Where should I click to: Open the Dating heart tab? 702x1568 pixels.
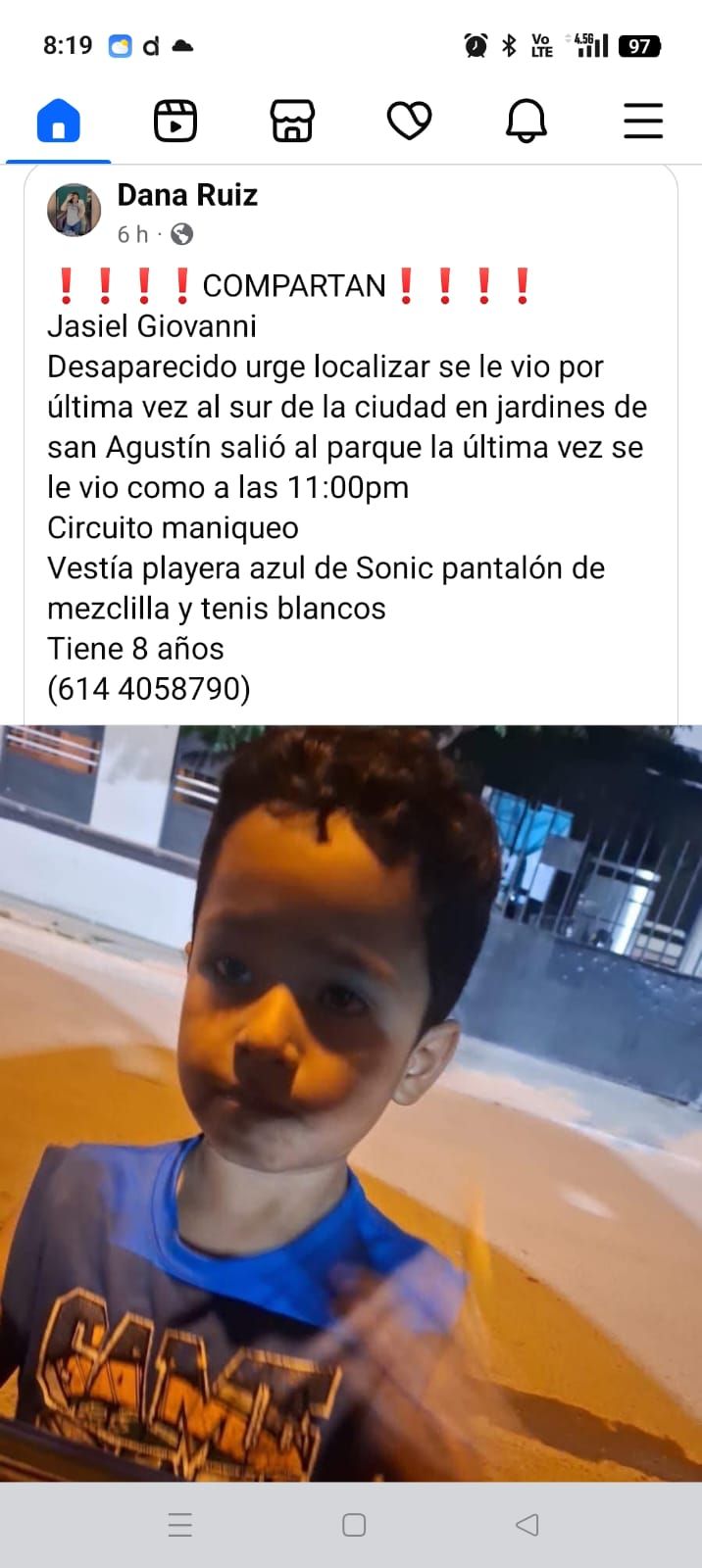pyautogui.click(x=409, y=122)
